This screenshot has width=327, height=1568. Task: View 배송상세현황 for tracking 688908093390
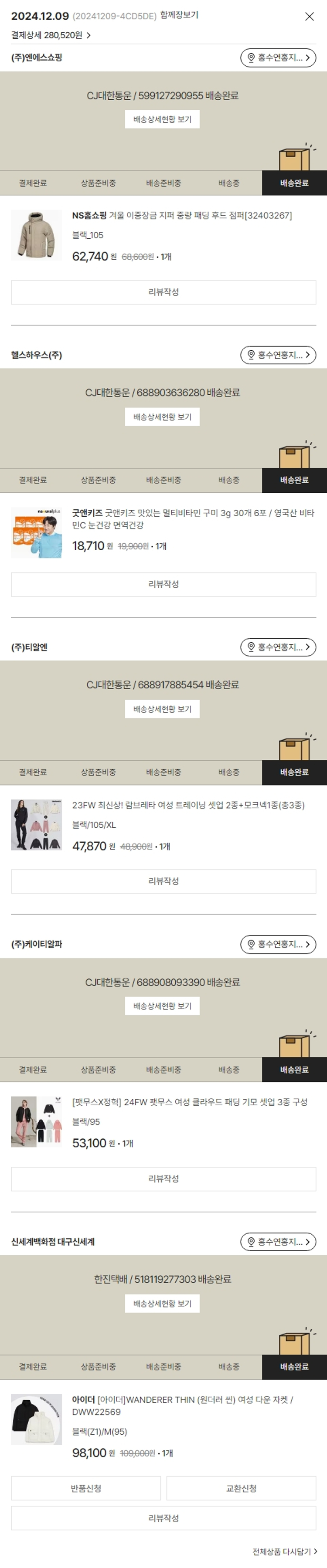tap(162, 1006)
